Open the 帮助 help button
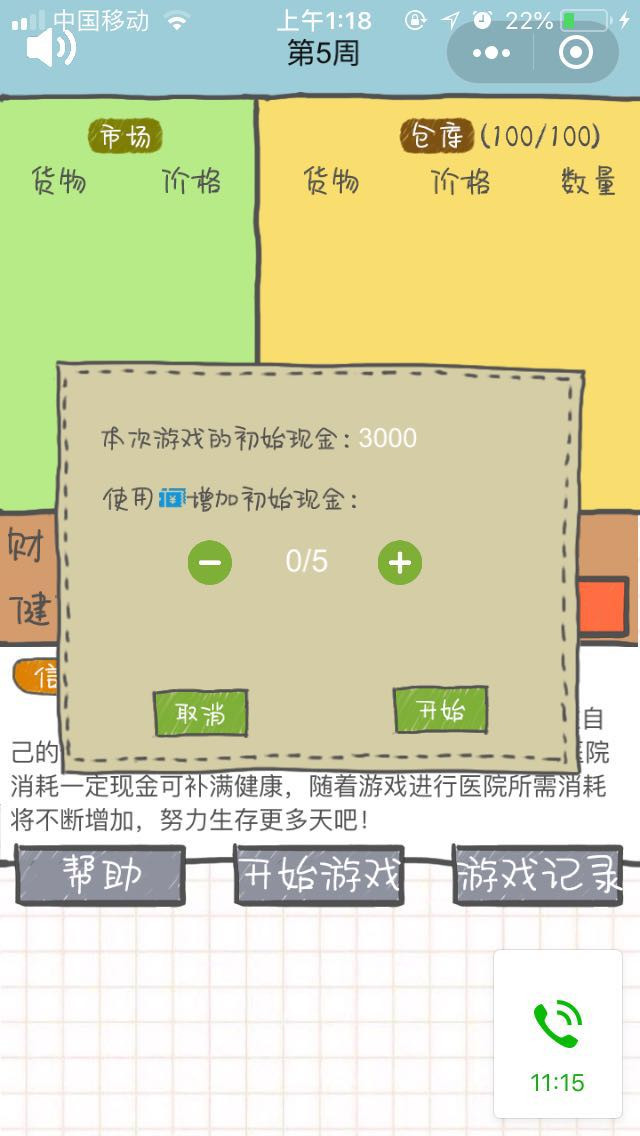Image resolution: width=640 pixels, height=1136 pixels. 100,875
